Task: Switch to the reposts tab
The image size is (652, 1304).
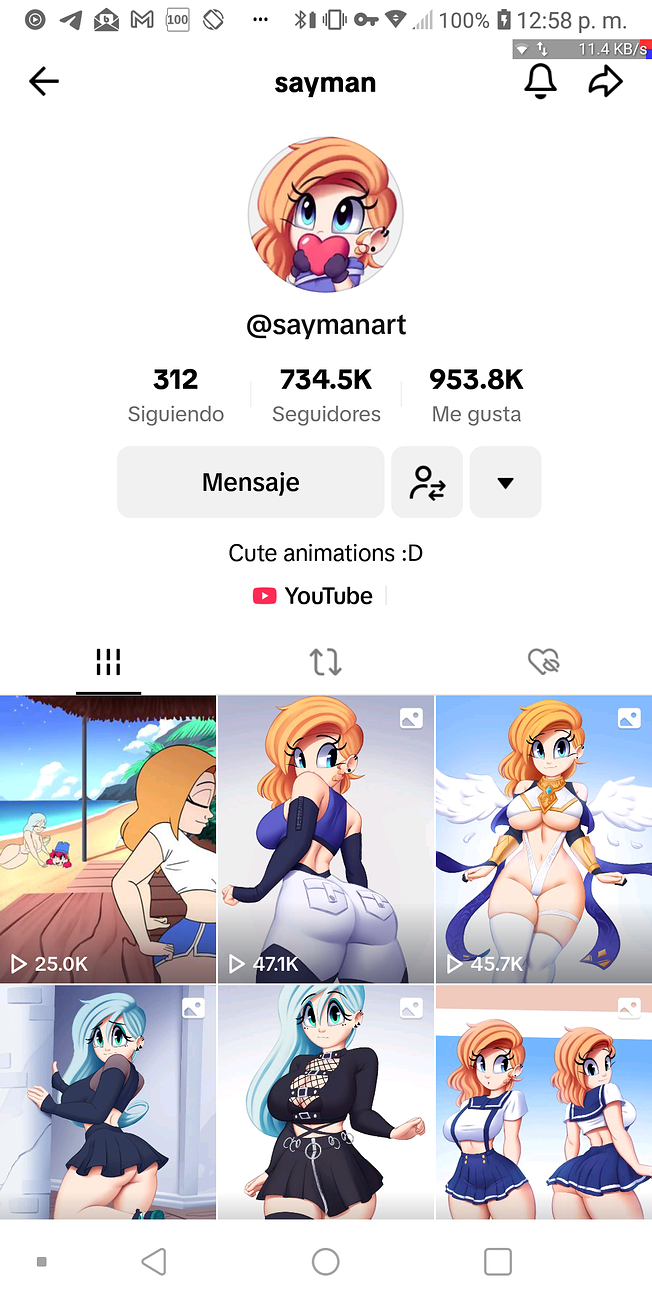Action: (326, 661)
